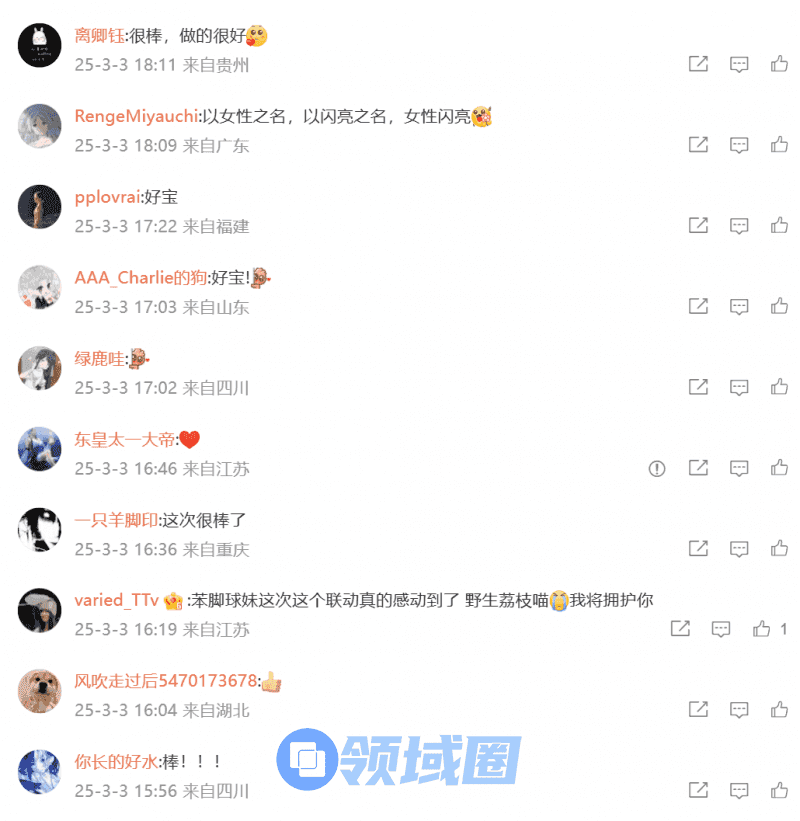Screen dimensions: 800x821
Task: View the avatar of pplovrai
Action: click(40, 207)
